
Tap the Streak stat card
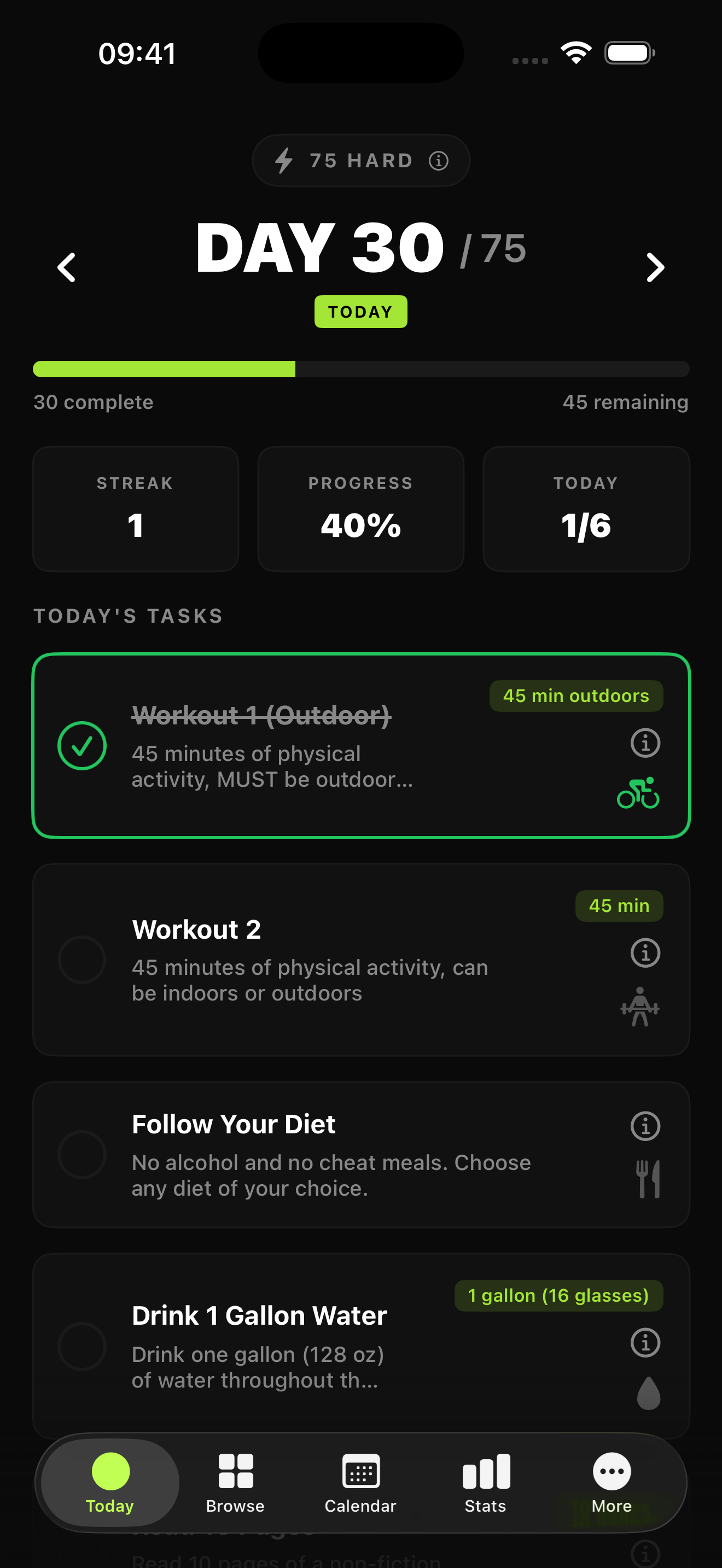[135, 508]
